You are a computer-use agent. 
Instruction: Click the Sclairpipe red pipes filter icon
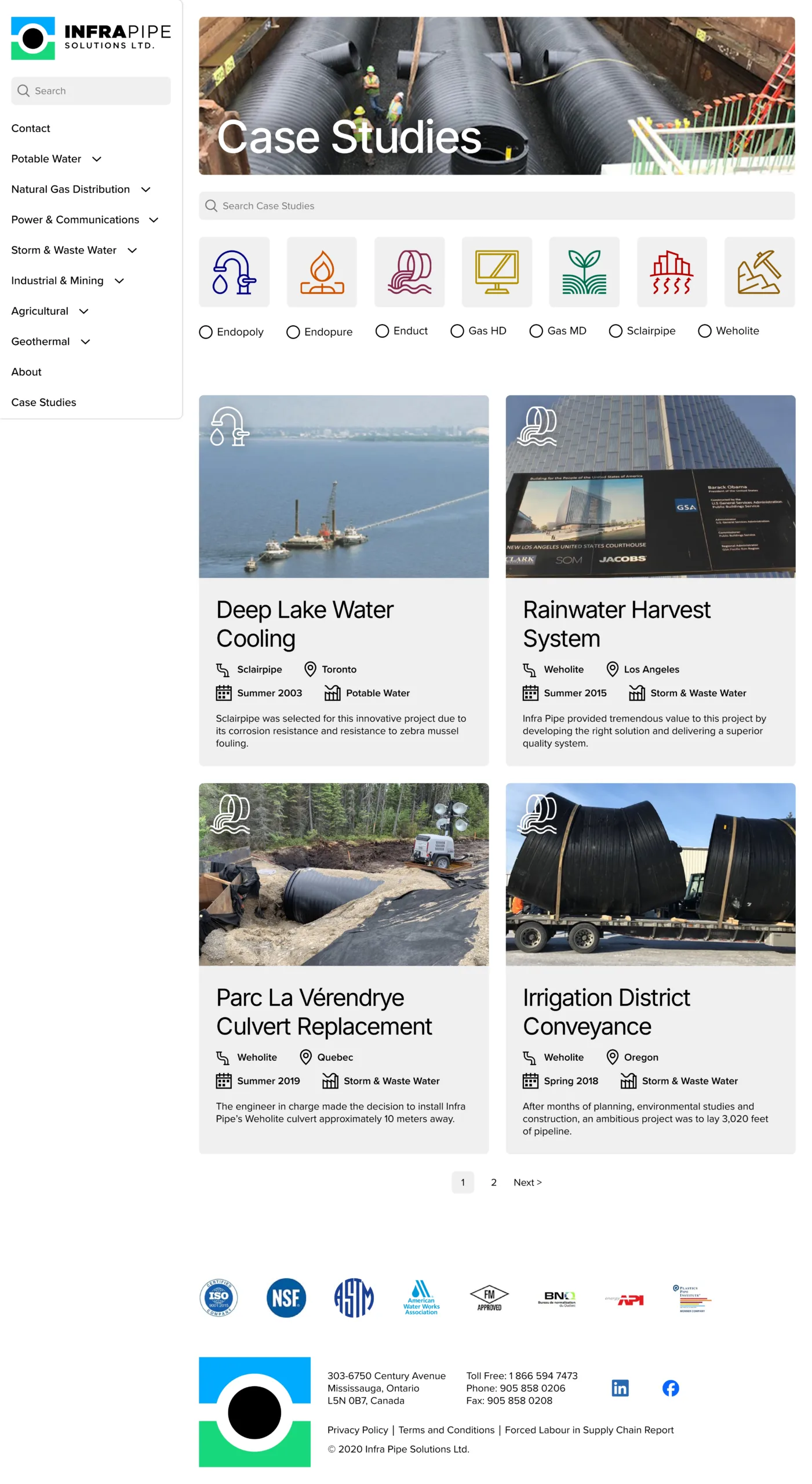click(672, 271)
